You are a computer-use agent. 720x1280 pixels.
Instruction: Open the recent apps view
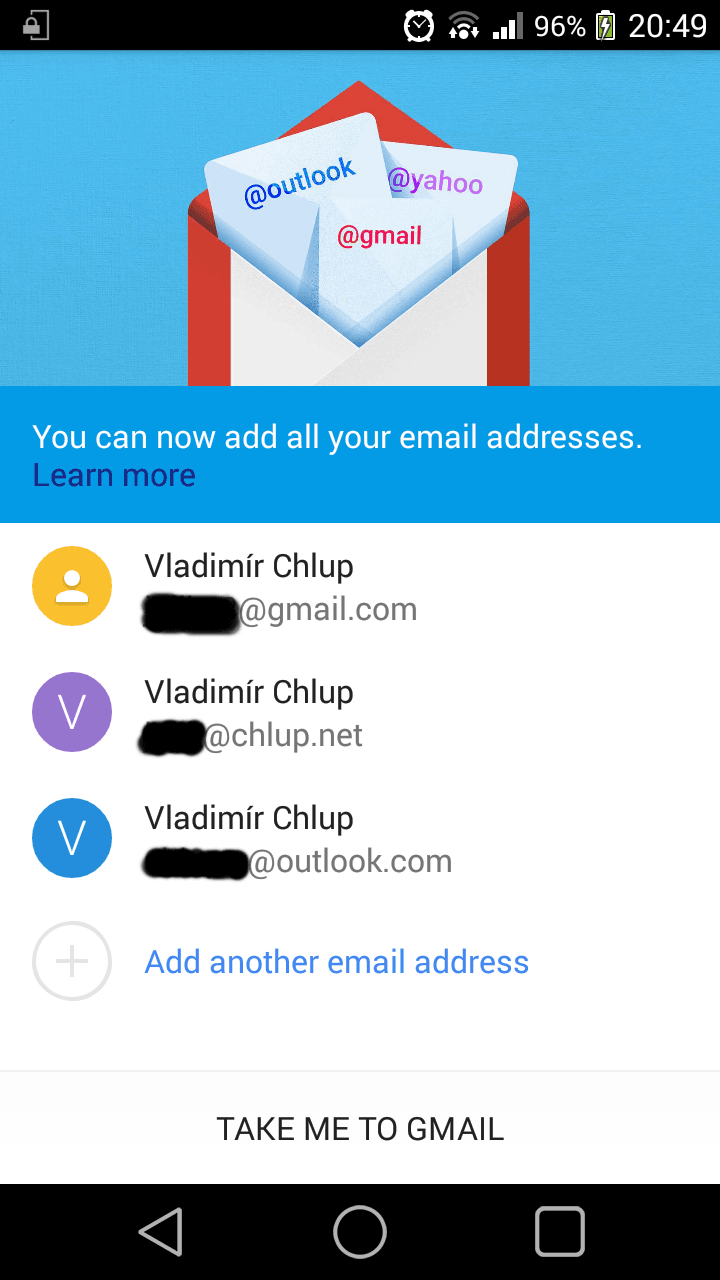pyautogui.click(x=559, y=1231)
